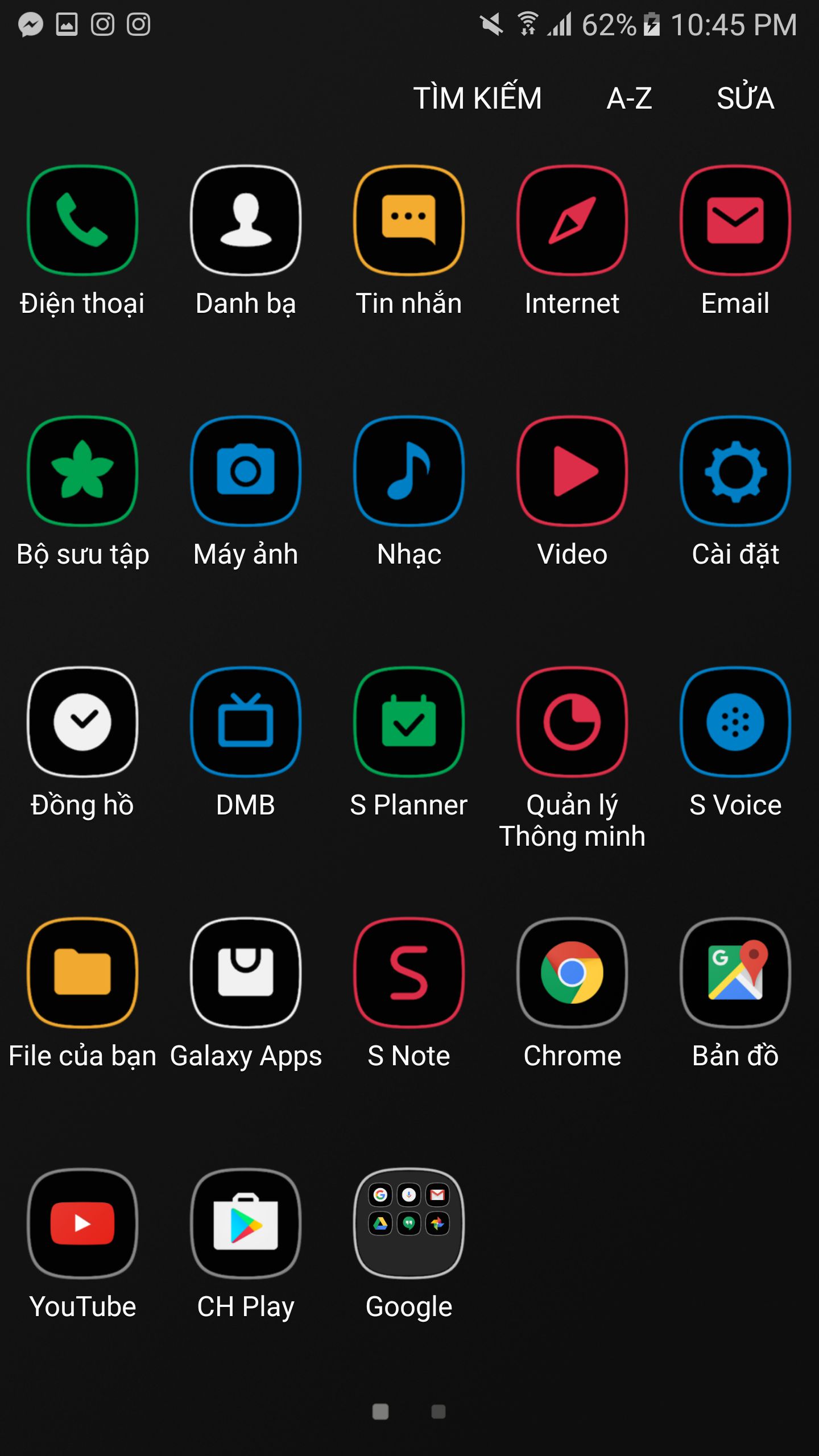
Task: Open Tin nhắn messages
Action: click(409, 221)
